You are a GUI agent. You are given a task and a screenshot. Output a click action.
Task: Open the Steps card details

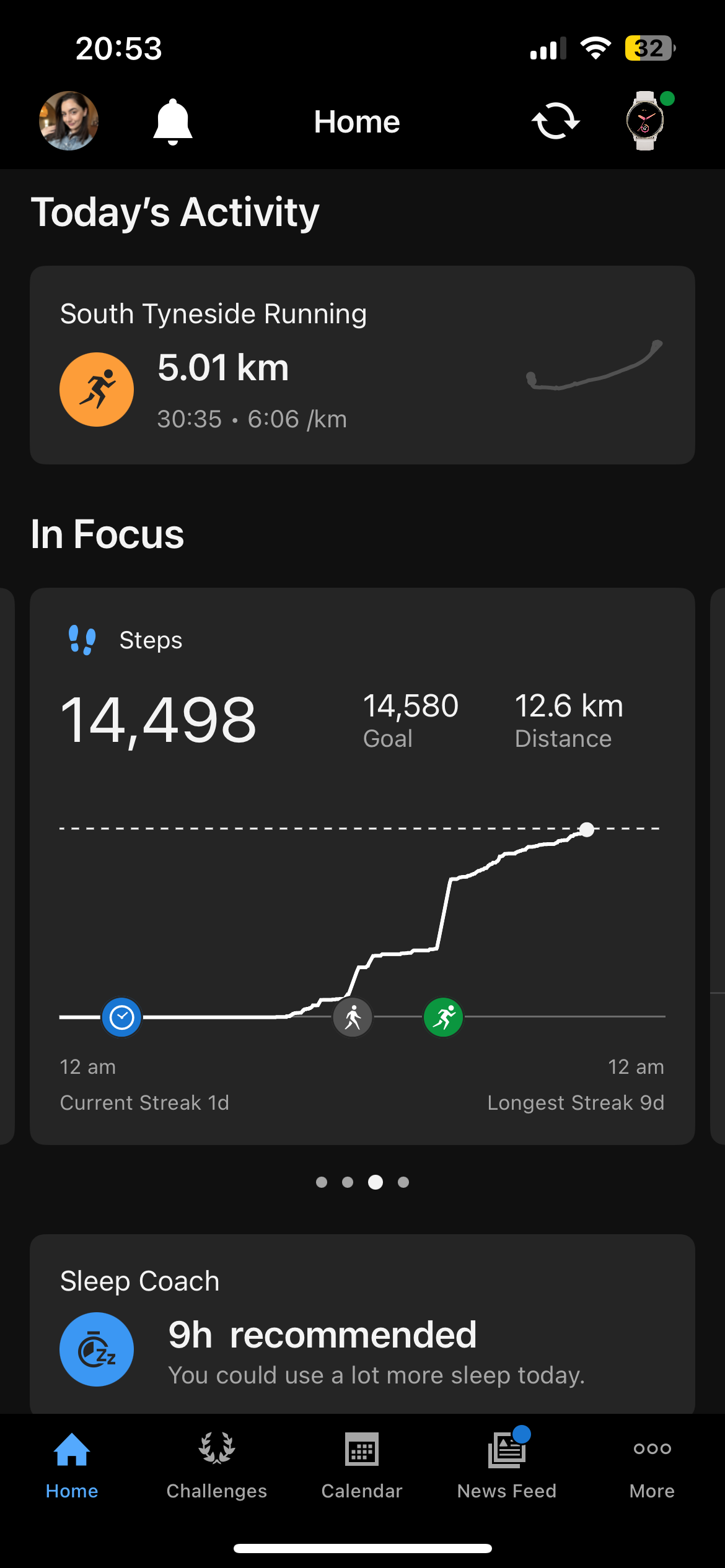point(362,718)
